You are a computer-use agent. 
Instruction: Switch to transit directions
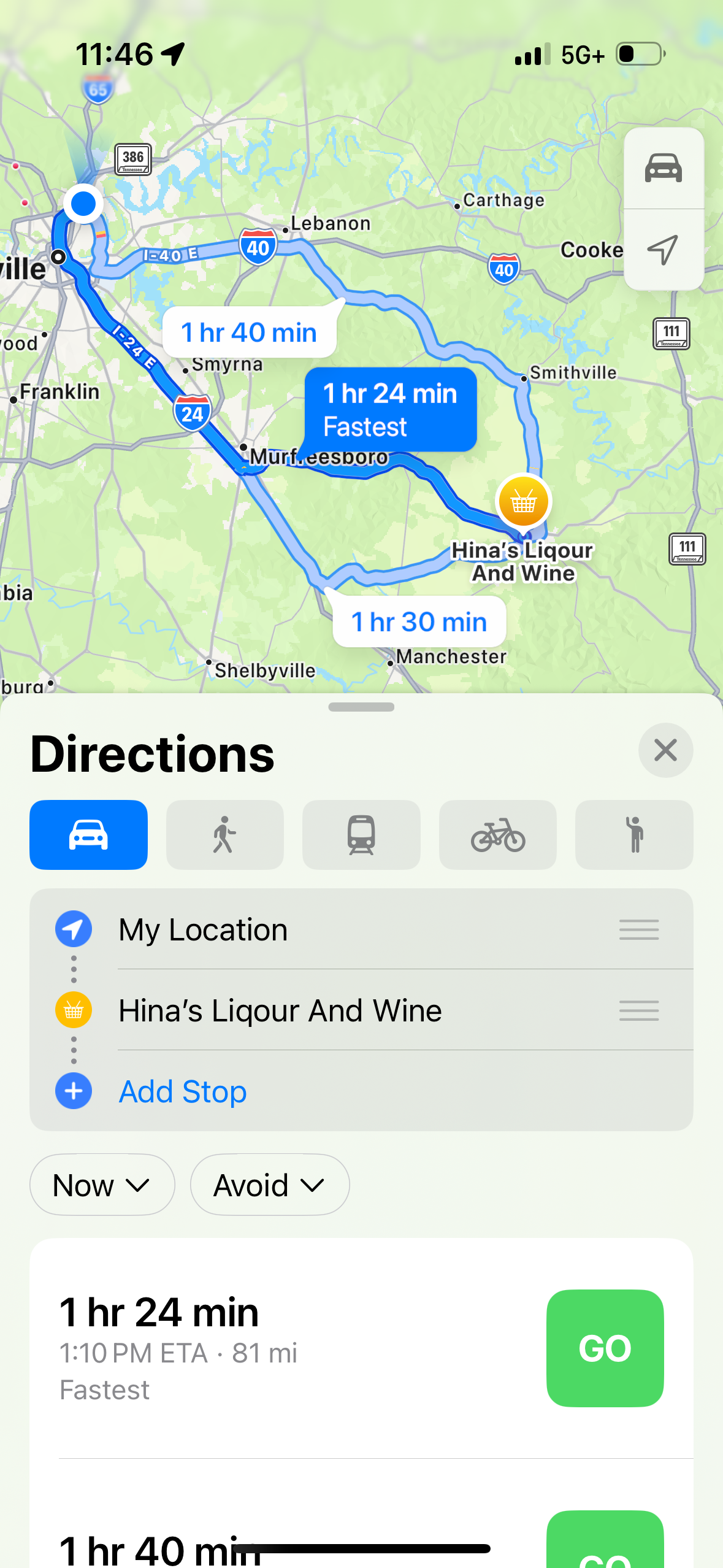click(x=361, y=835)
